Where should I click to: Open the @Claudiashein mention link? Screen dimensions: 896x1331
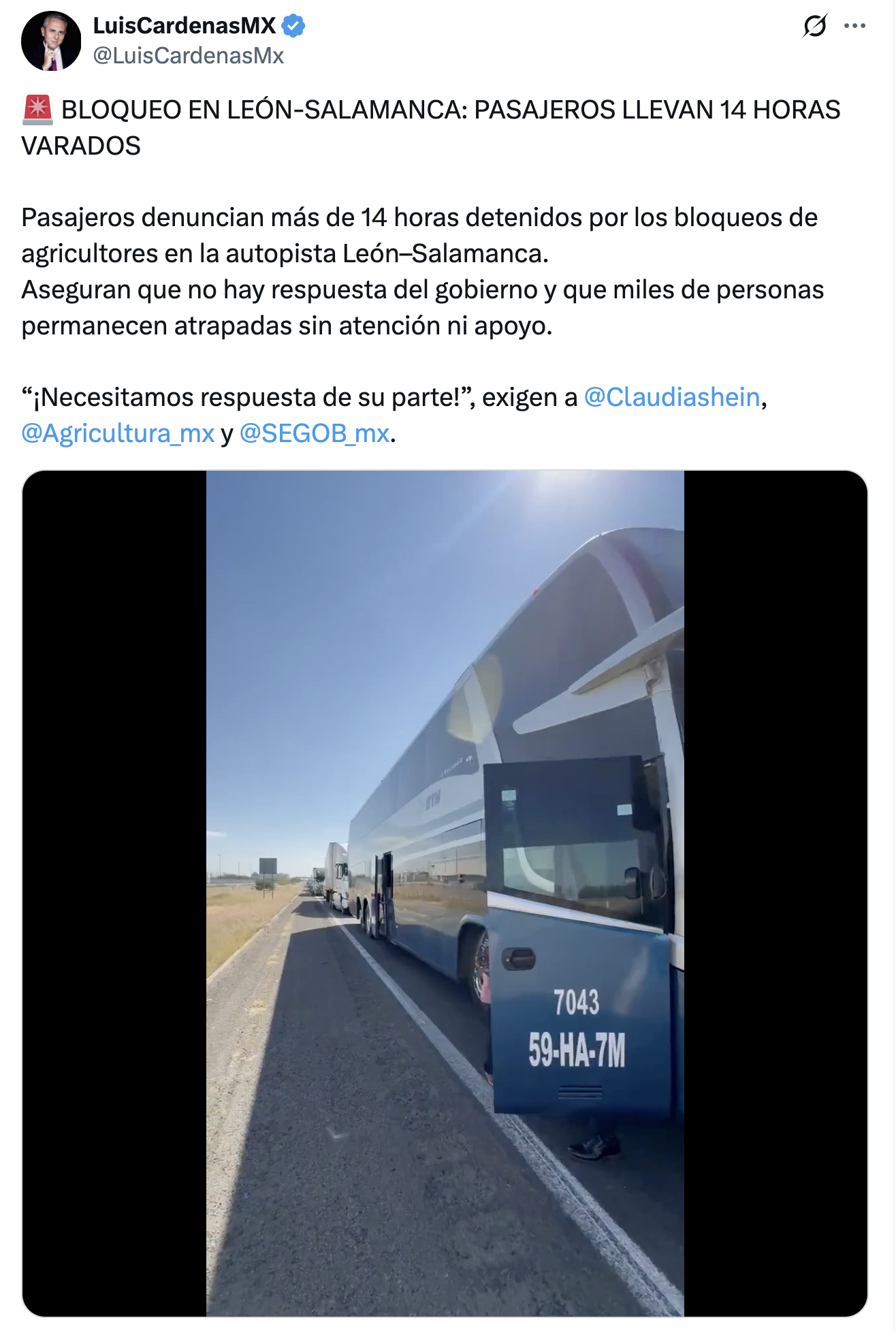[671, 398]
